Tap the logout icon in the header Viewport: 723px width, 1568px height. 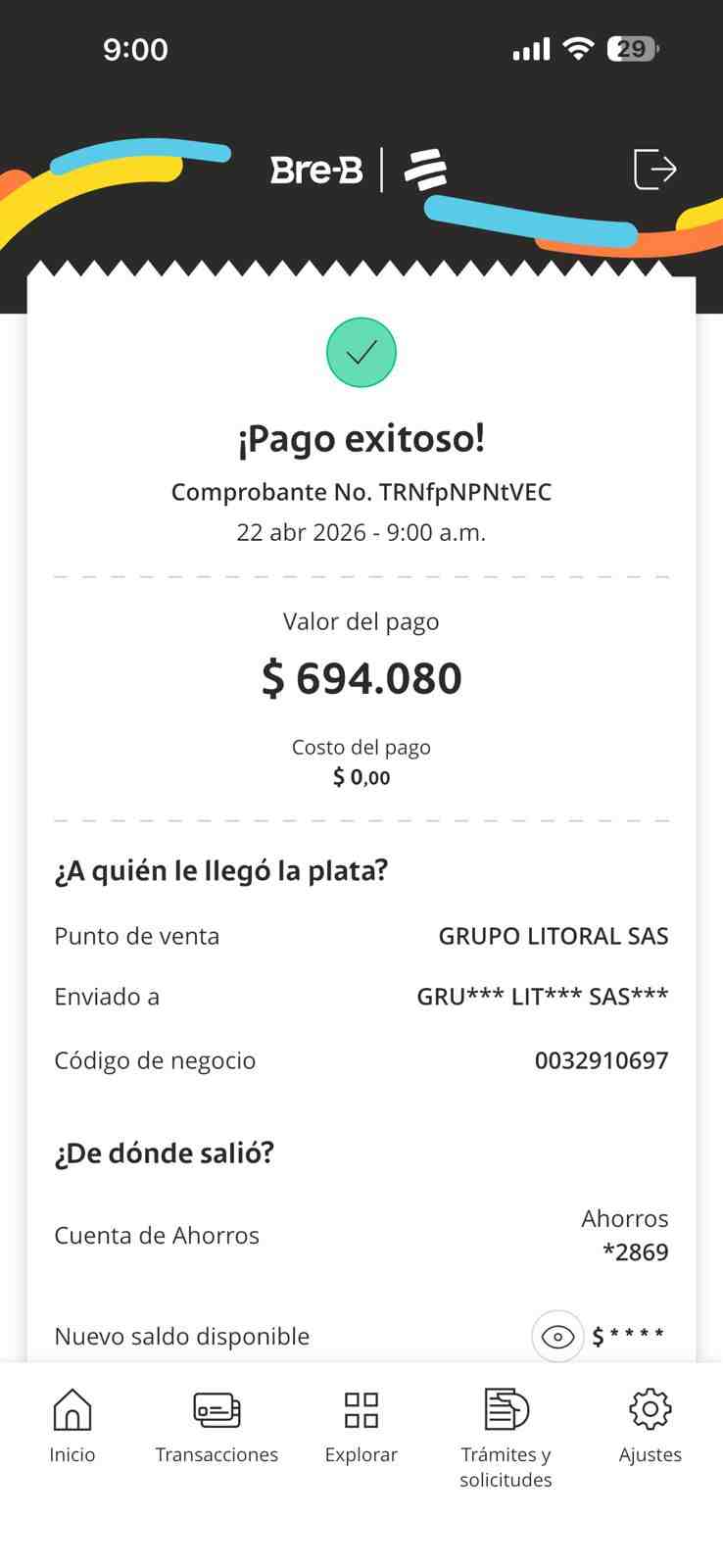(654, 169)
